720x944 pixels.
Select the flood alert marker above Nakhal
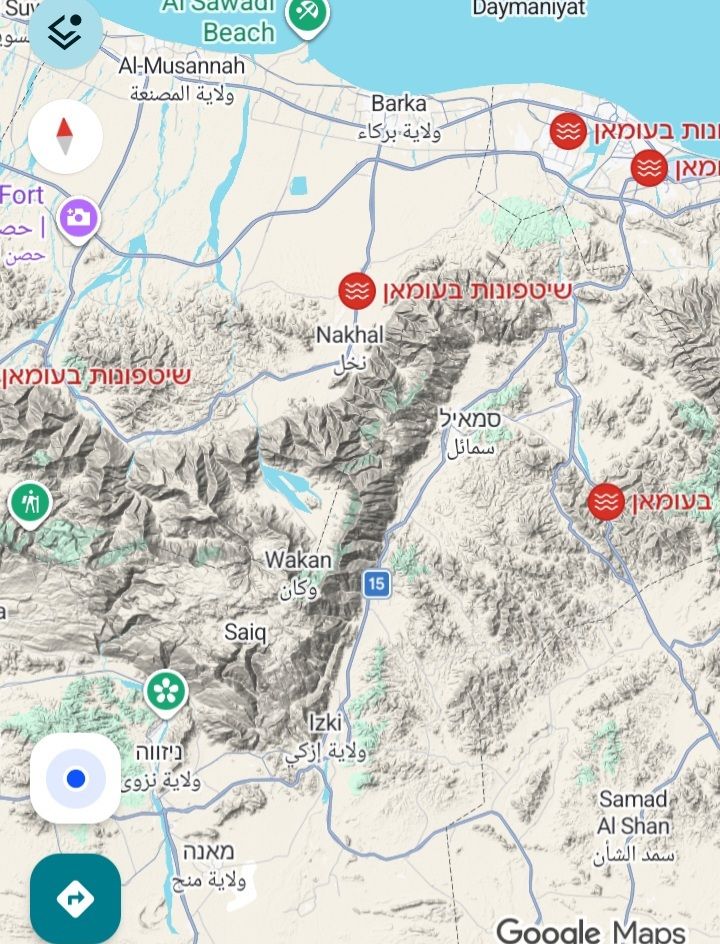(x=357, y=290)
